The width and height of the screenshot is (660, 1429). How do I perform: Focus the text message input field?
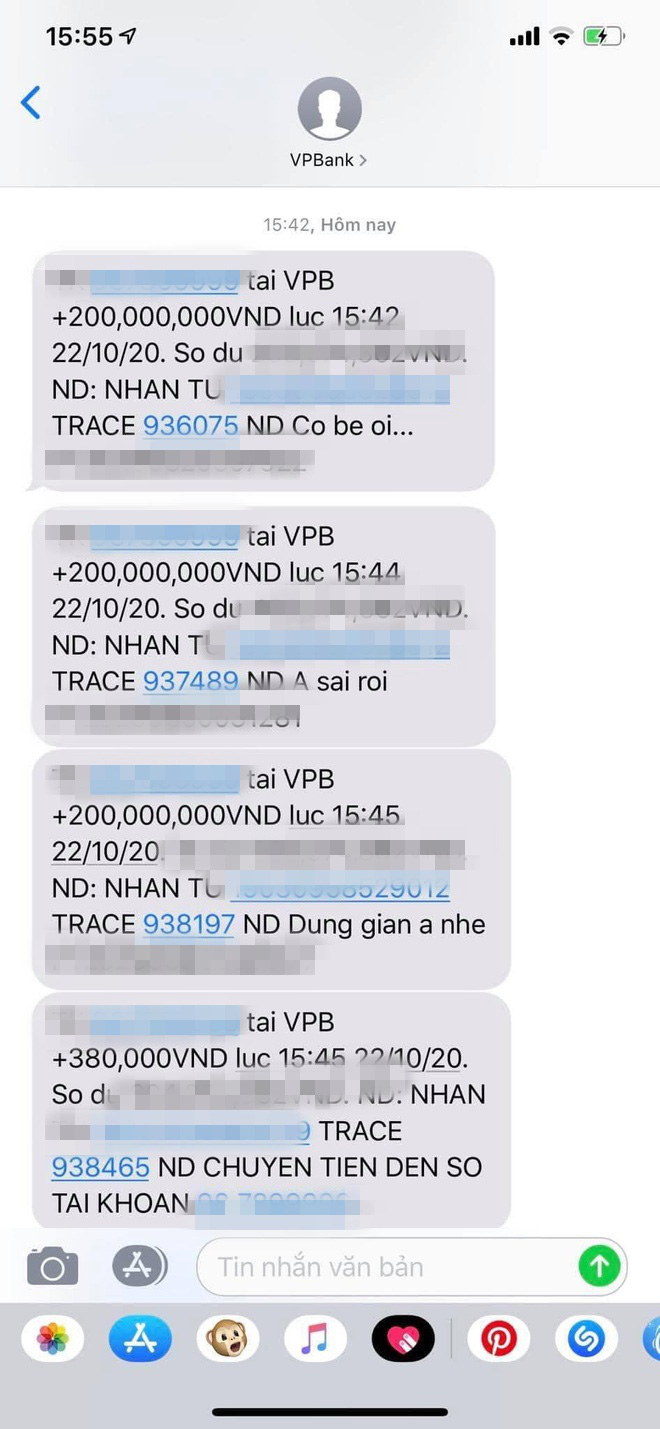coord(390,1267)
